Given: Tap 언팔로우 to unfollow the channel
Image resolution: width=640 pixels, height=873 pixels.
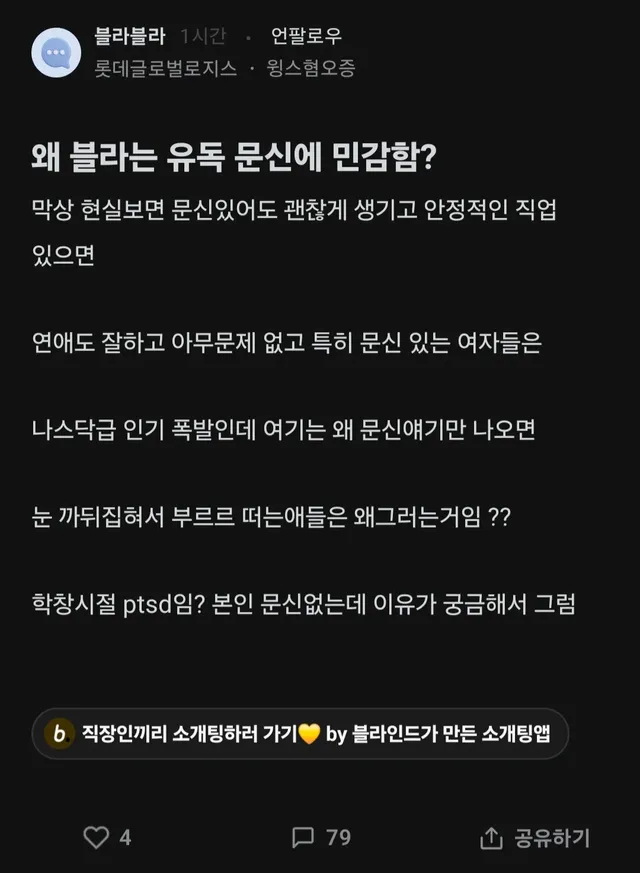Looking at the screenshot, I should (x=306, y=36).
